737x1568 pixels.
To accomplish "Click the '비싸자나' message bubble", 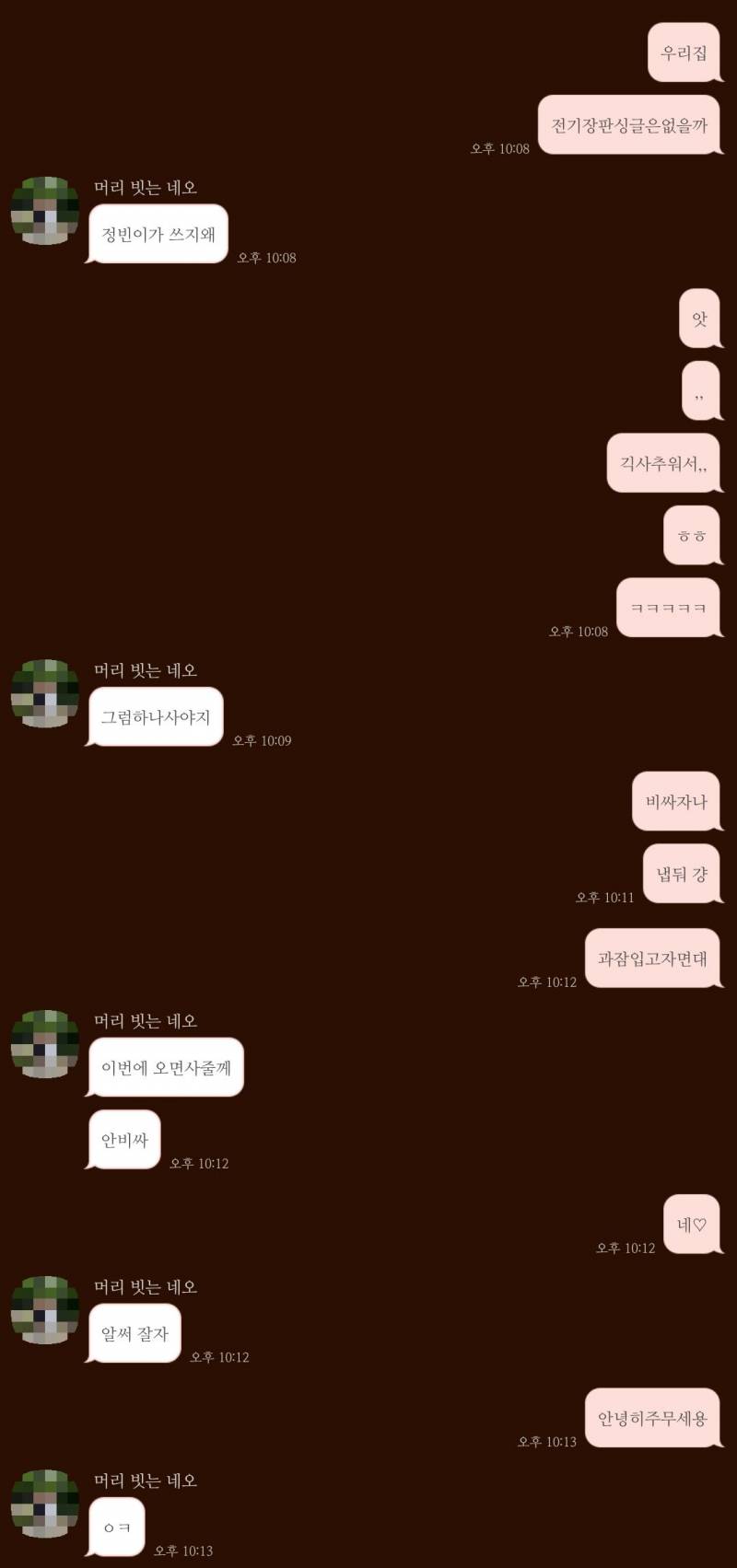I will tap(677, 801).
